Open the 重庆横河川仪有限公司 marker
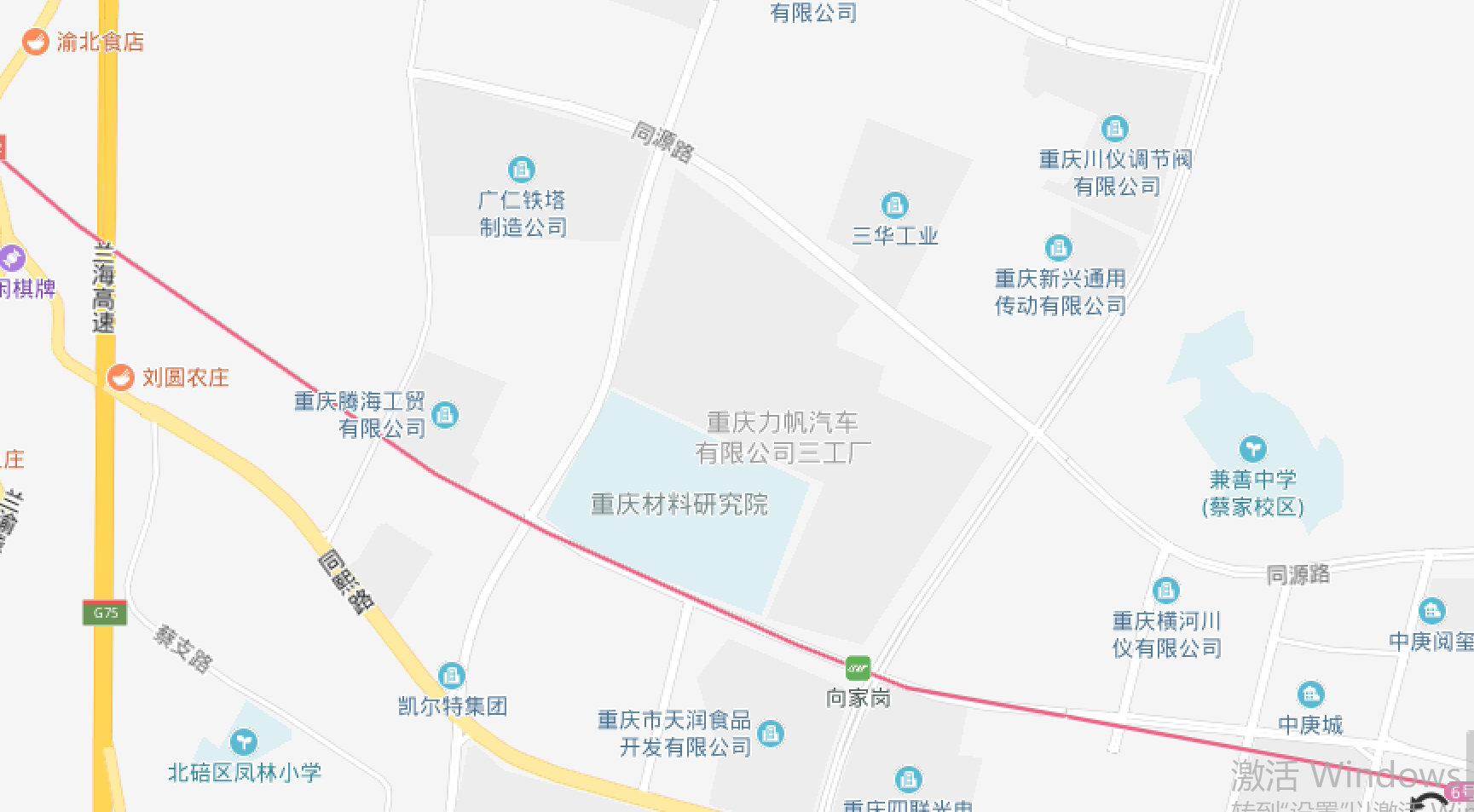Viewport: 1474px width, 812px height. [1165, 590]
